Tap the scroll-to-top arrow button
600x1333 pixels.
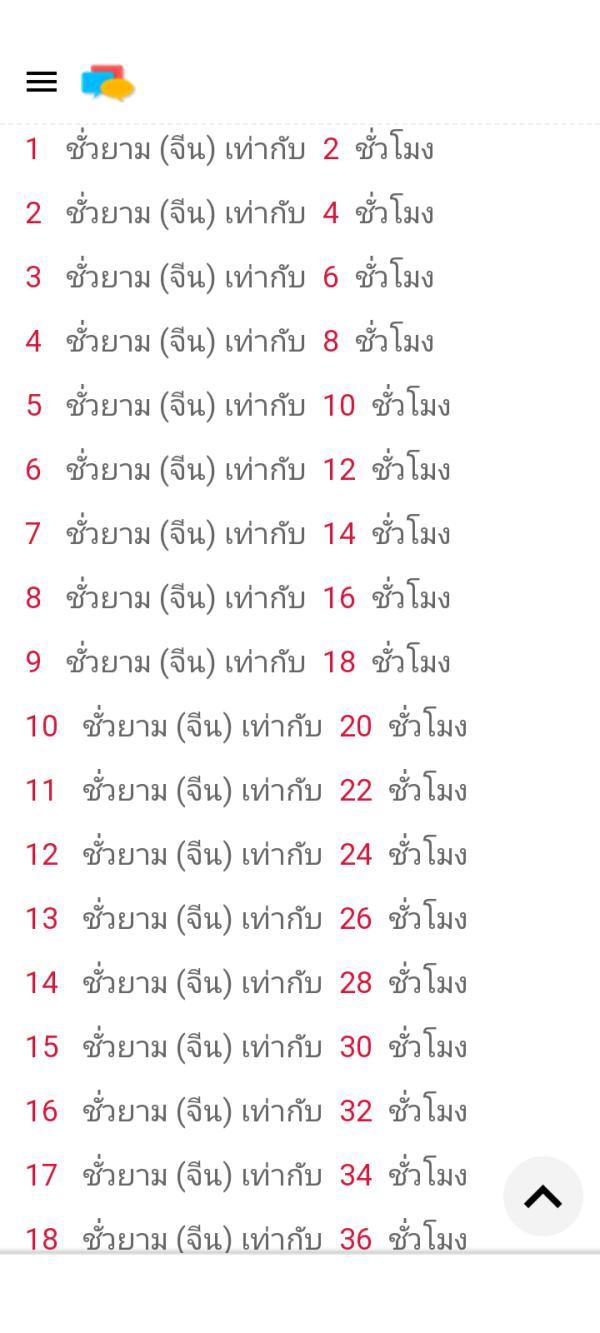(542, 1196)
